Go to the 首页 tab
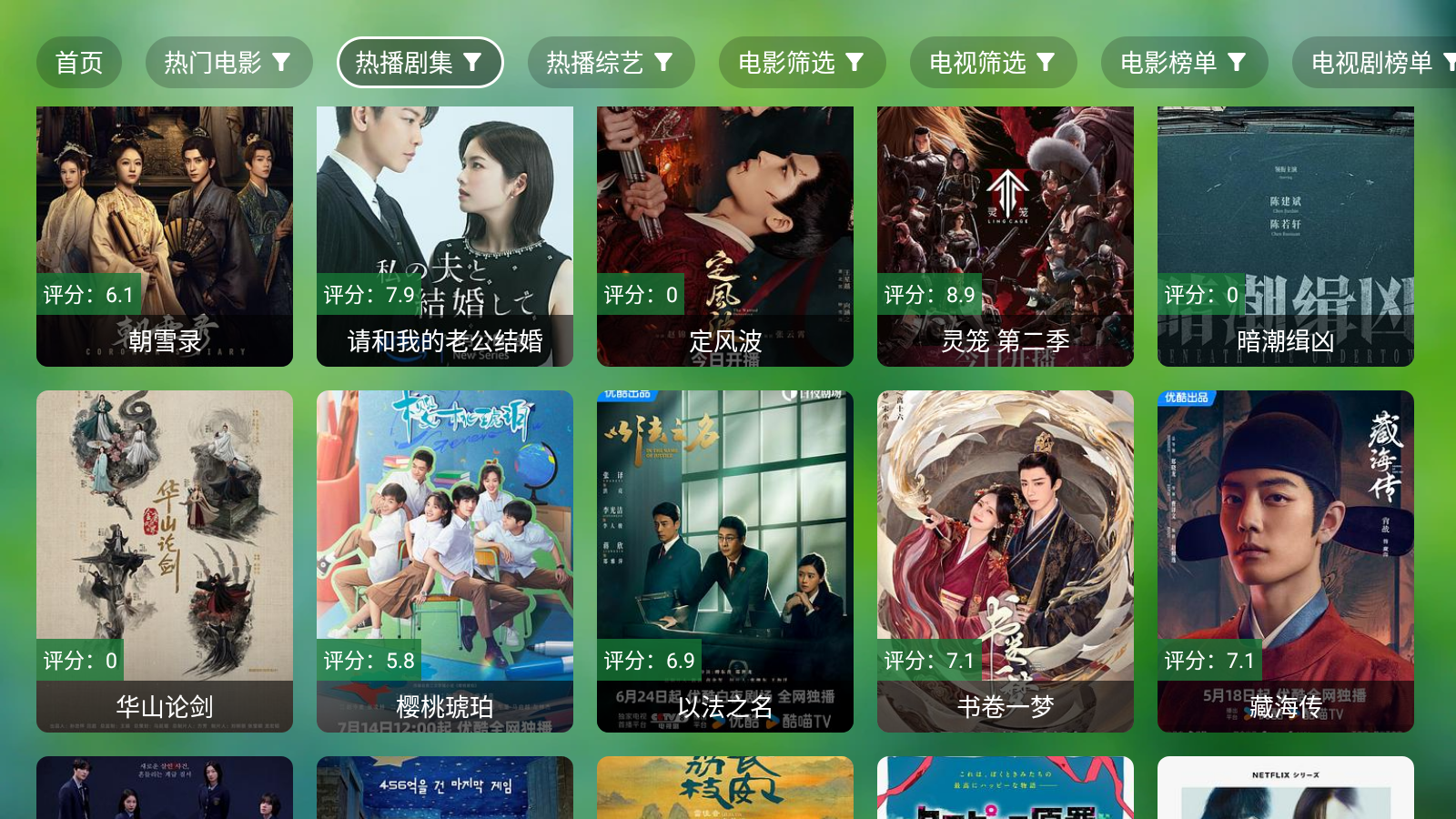This screenshot has height=819, width=1456. click(x=79, y=63)
